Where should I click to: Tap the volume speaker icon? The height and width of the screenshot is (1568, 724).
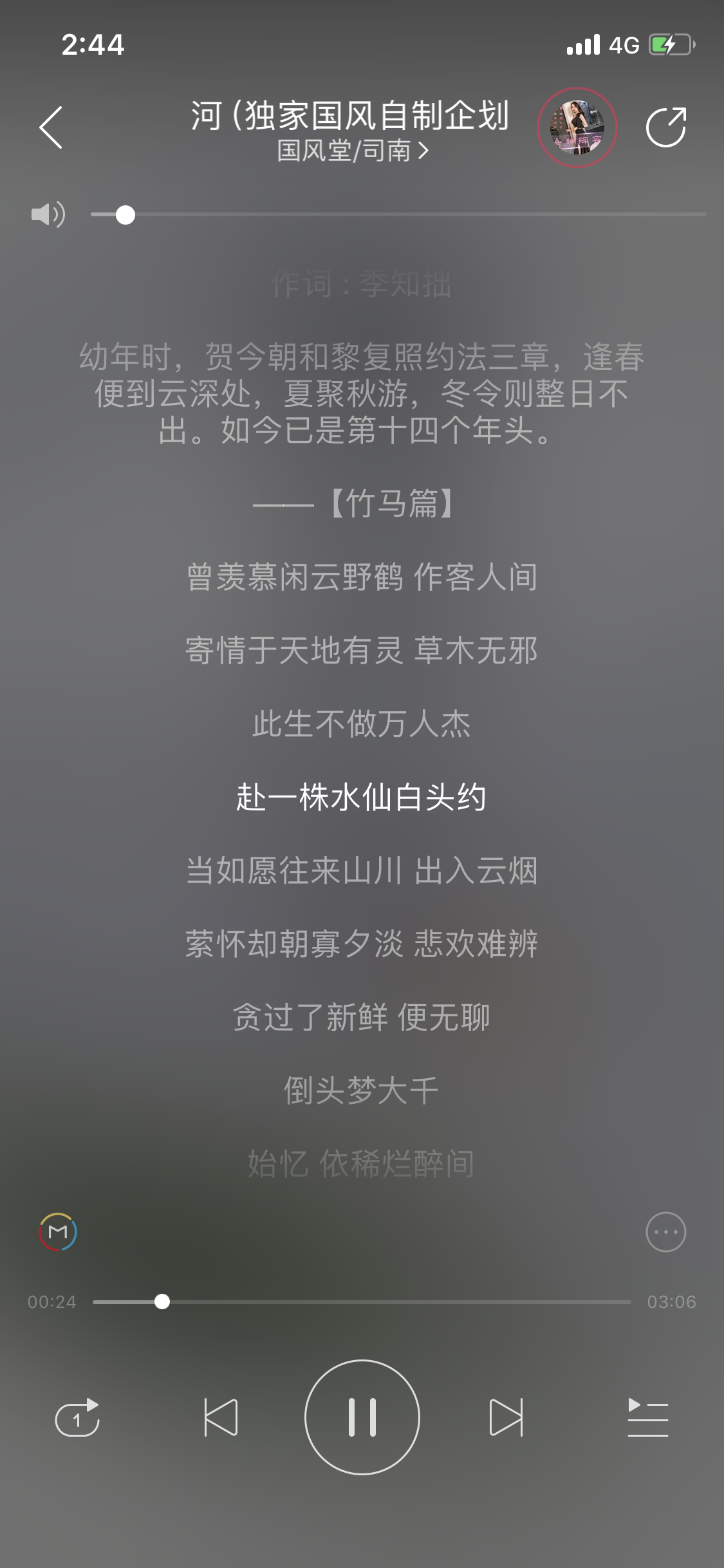click(x=48, y=214)
